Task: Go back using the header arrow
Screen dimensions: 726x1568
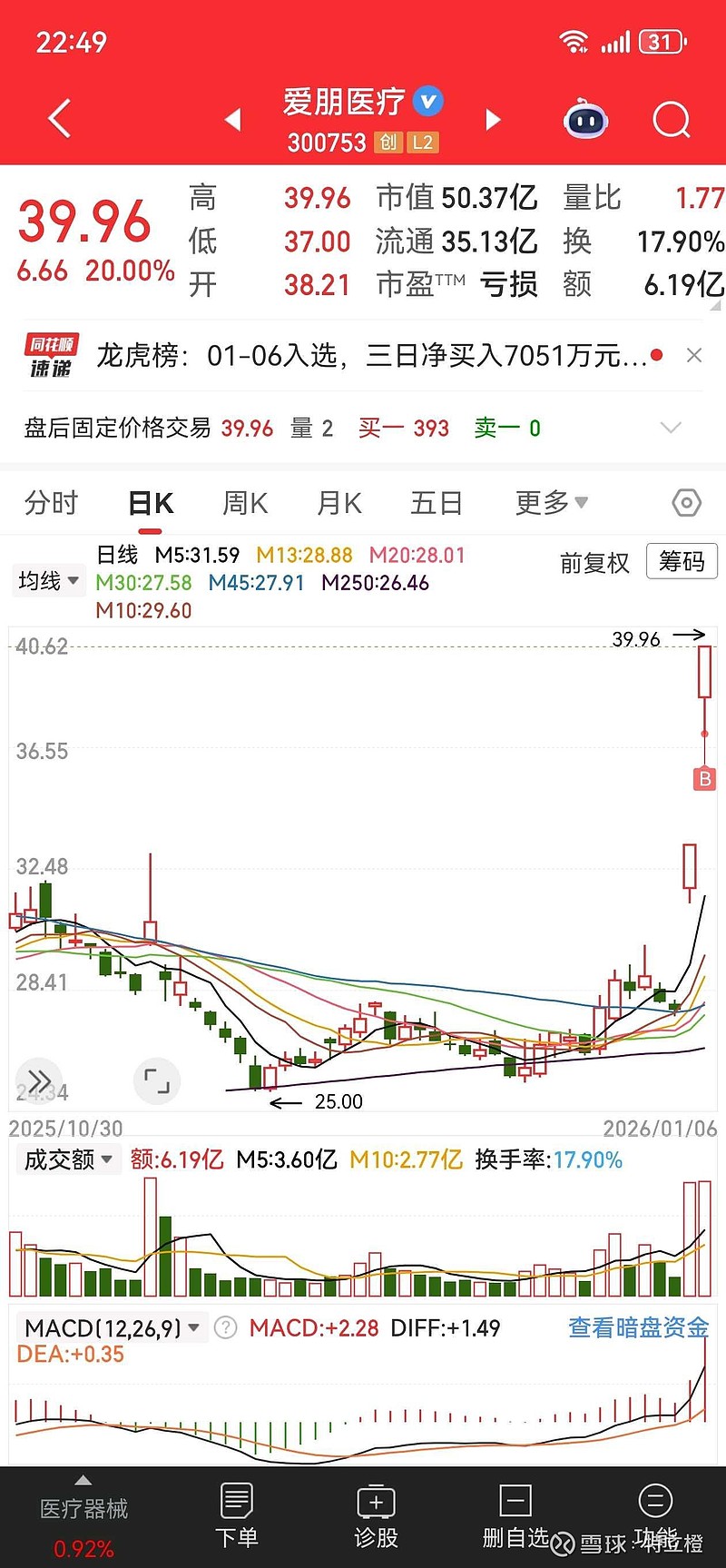Action: 59,119
